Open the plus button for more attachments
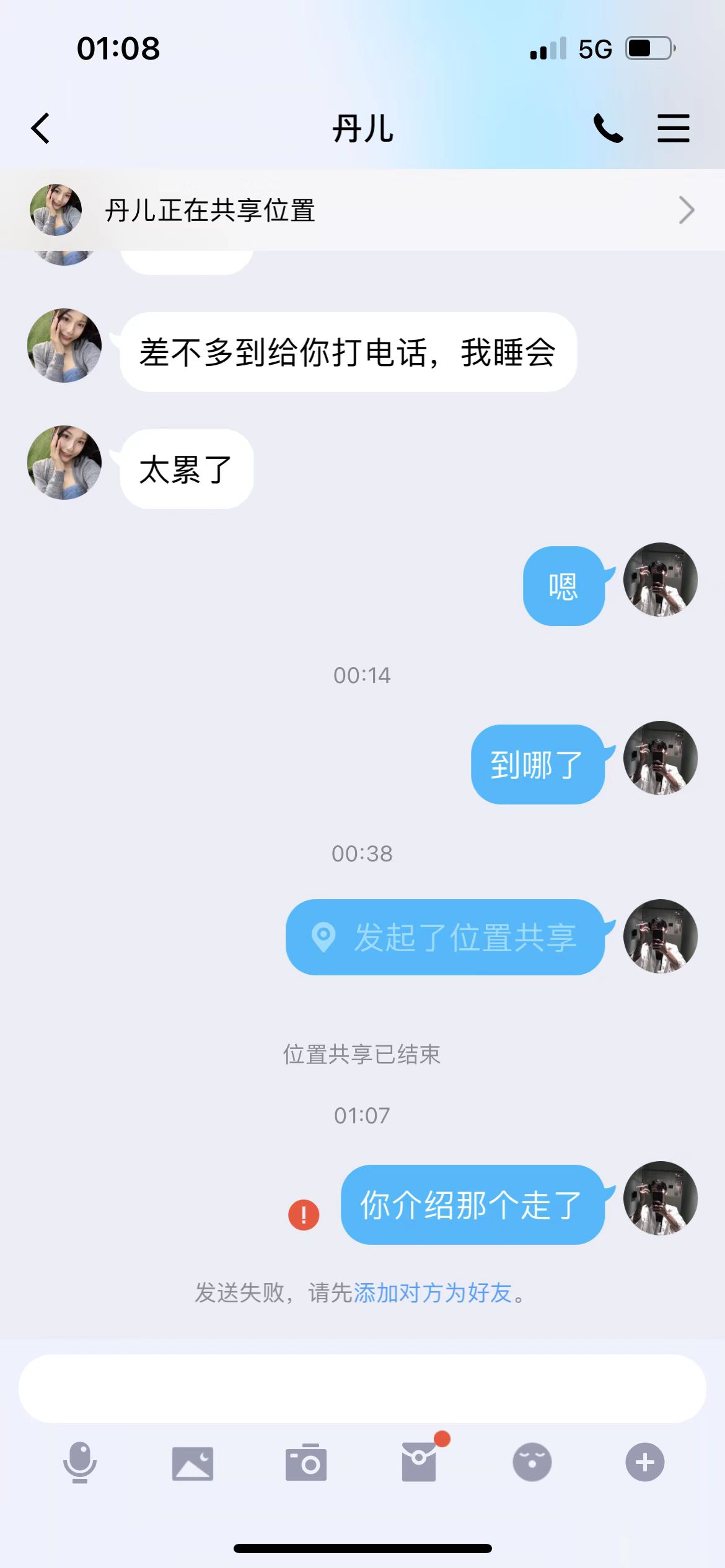Screen dimensions: 725x1568 [x=644, y=1463]
